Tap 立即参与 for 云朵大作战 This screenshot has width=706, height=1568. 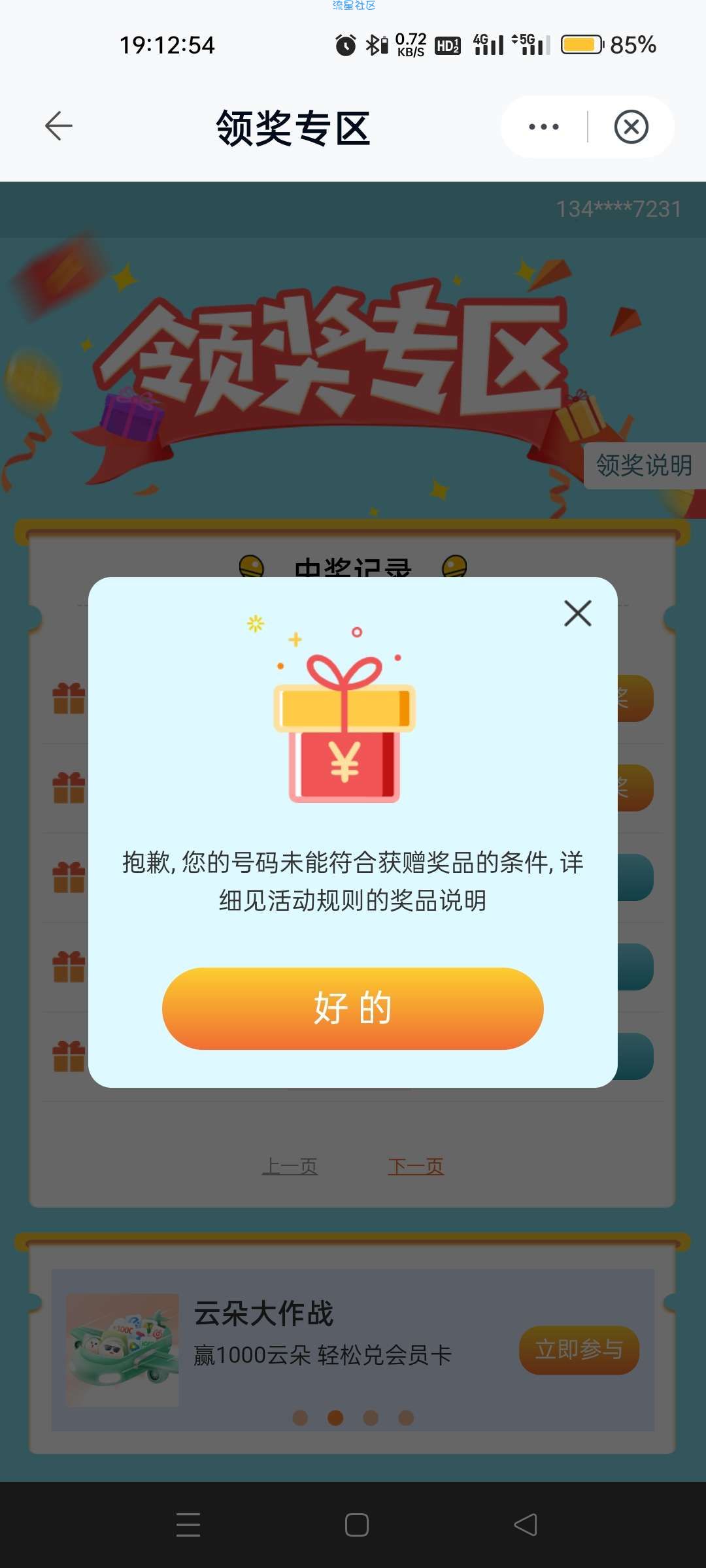(579, 1350)
